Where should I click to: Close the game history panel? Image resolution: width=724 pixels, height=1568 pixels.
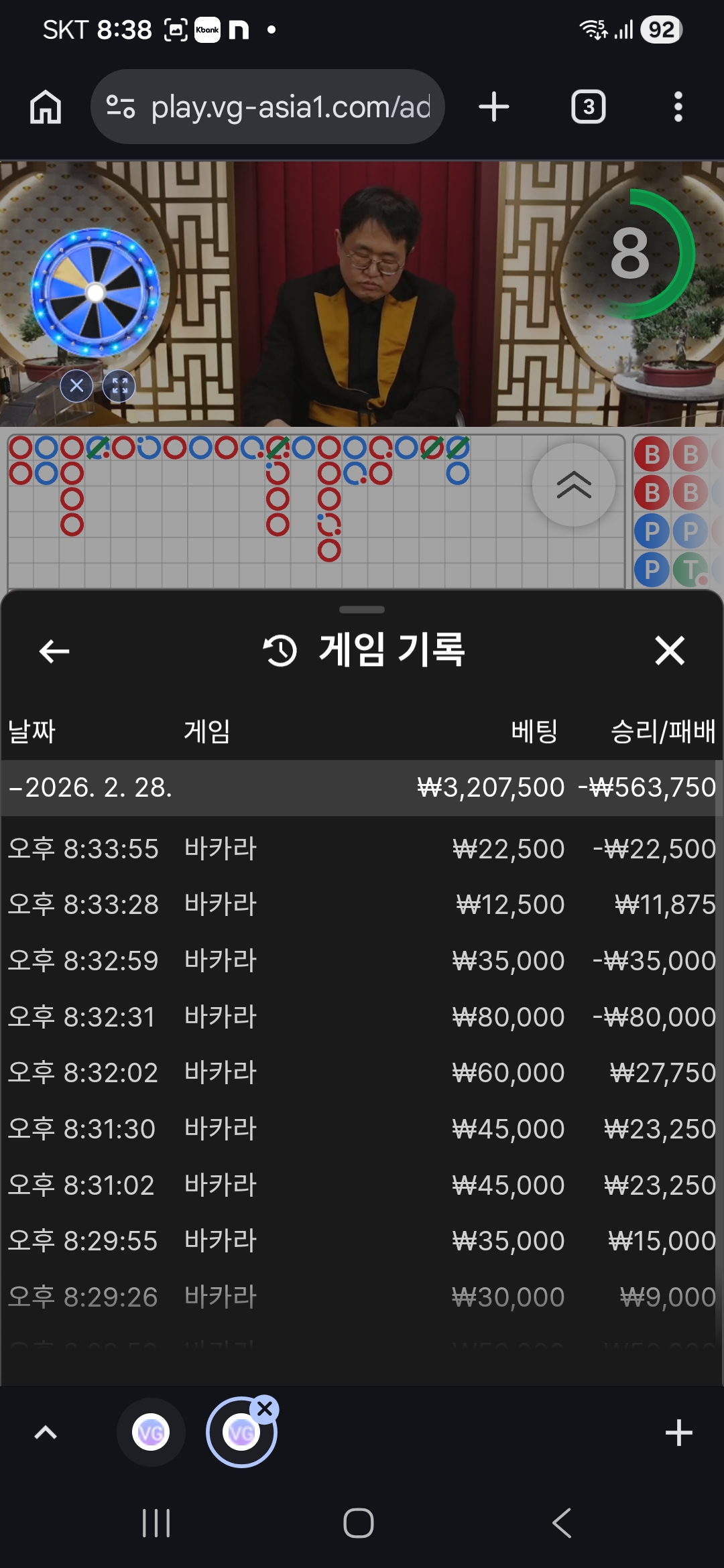tap(670, 651)
